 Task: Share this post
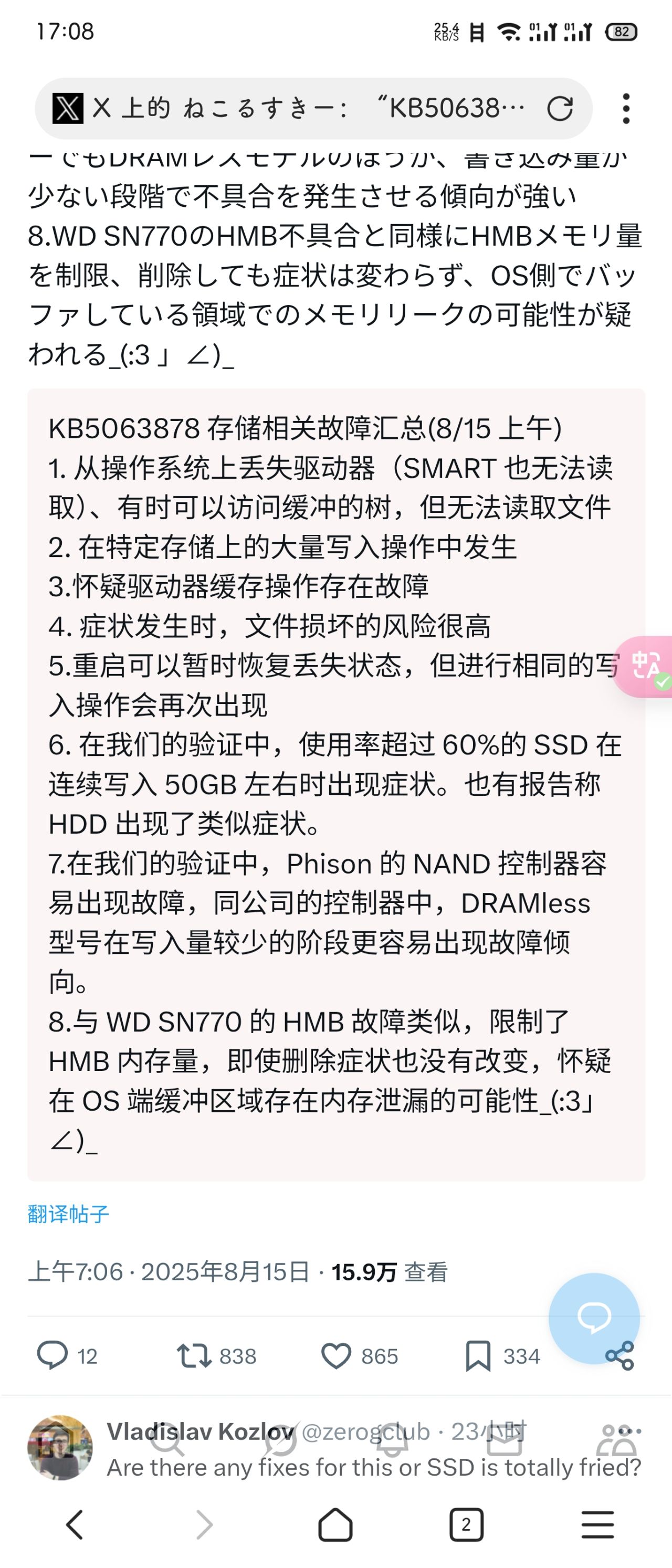point(619,1356)
